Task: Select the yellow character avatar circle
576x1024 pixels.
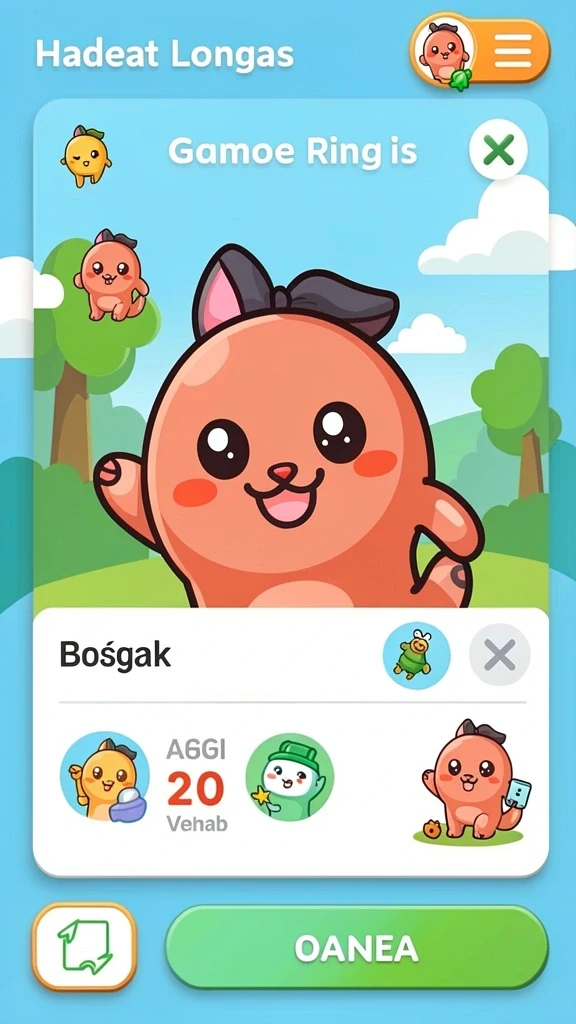Action: point(104,776)
